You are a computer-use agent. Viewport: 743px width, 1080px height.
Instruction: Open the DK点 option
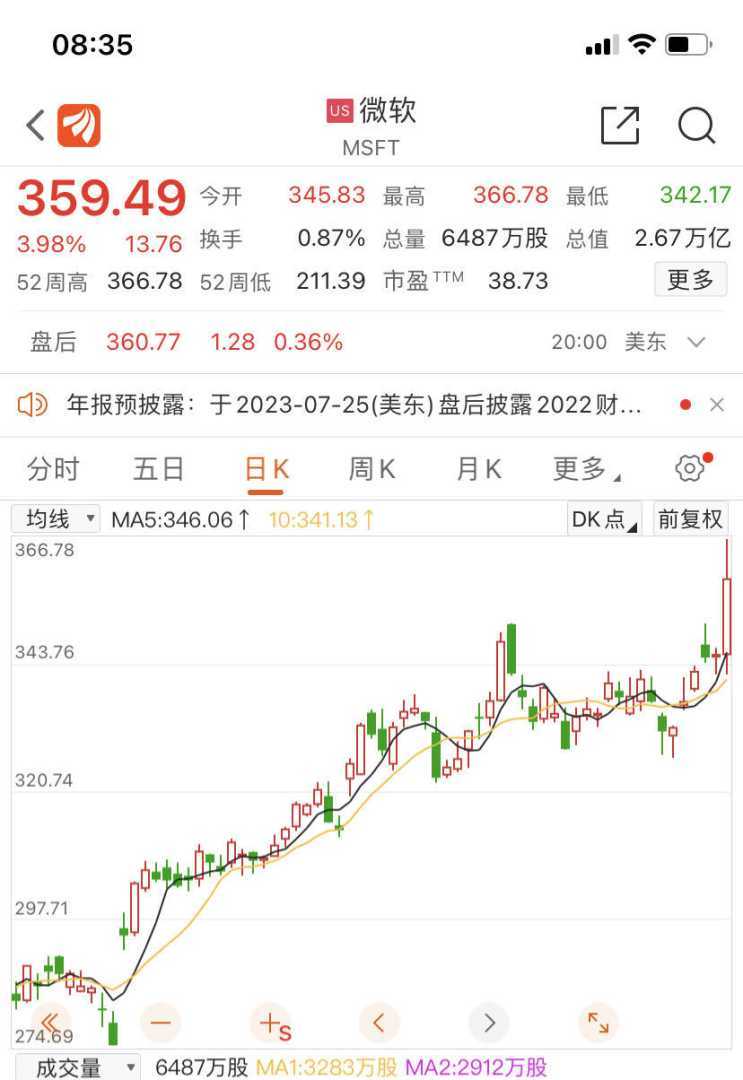604,519
